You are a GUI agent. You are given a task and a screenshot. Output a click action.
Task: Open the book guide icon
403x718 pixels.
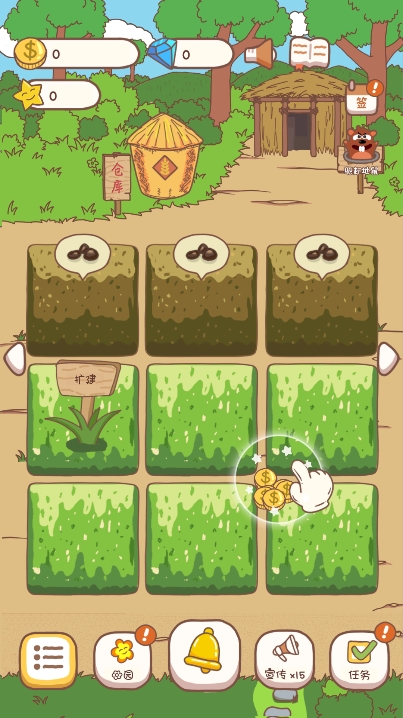[x=310, y=53]
